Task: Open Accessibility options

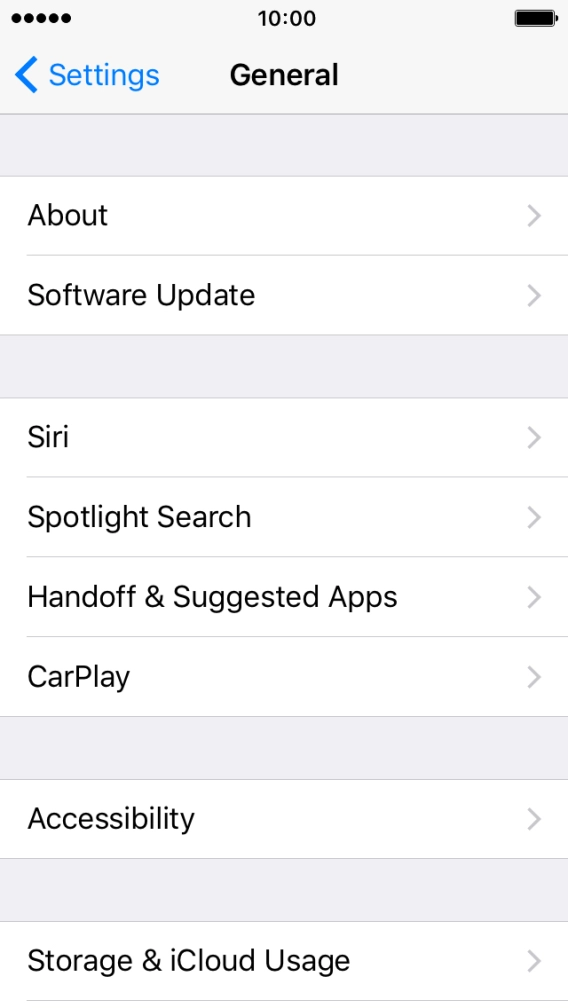Action: pos(284,819)
